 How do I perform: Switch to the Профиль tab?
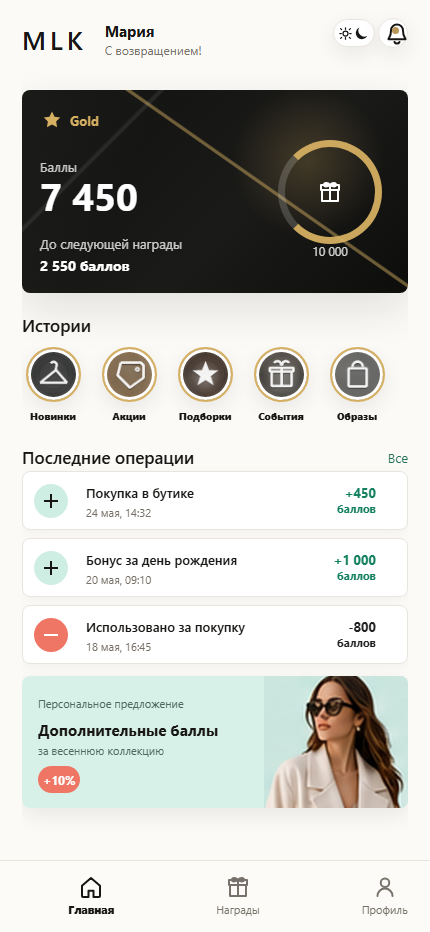point(385,896)
